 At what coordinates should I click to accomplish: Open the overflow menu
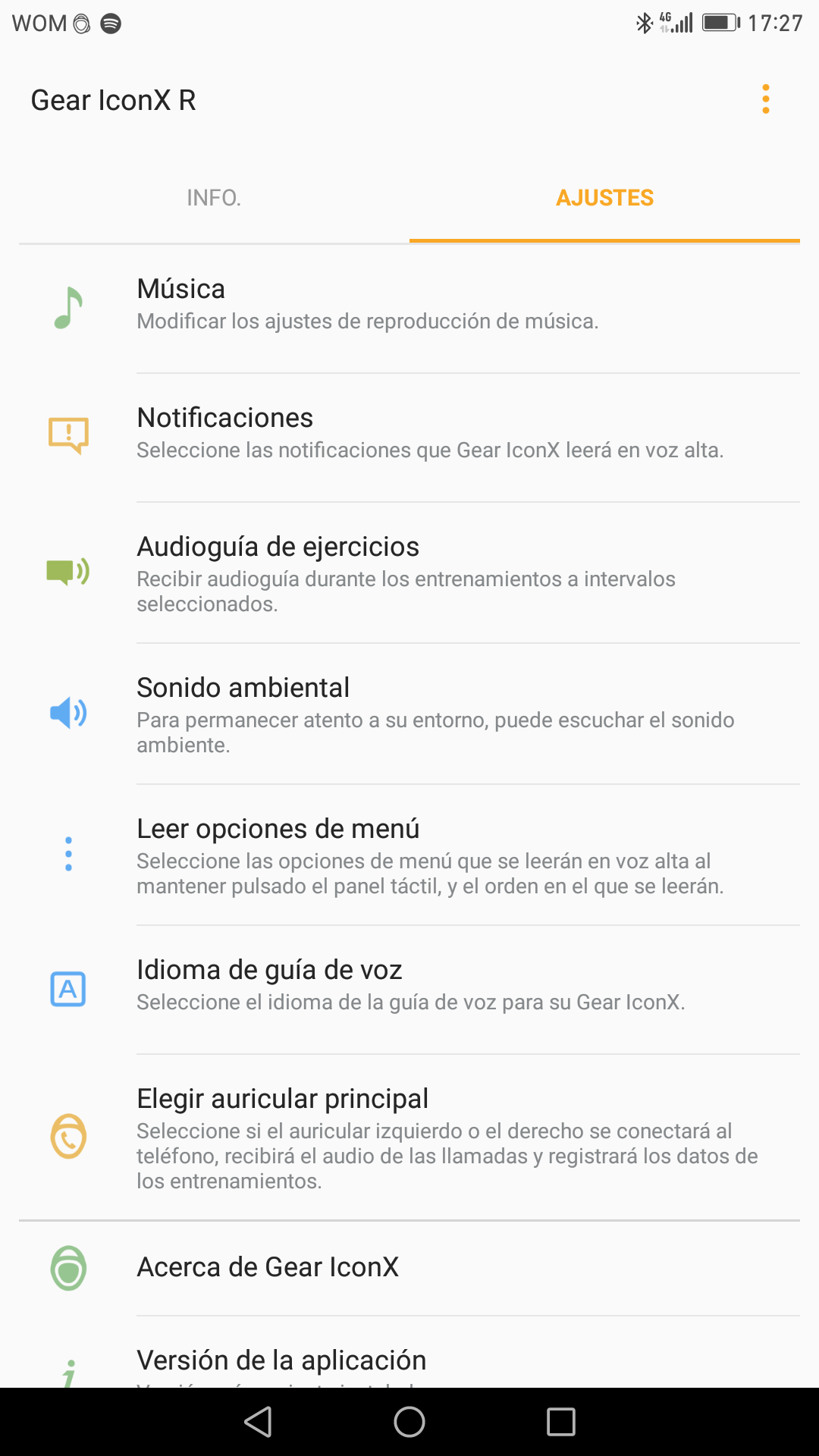point(766,99)
